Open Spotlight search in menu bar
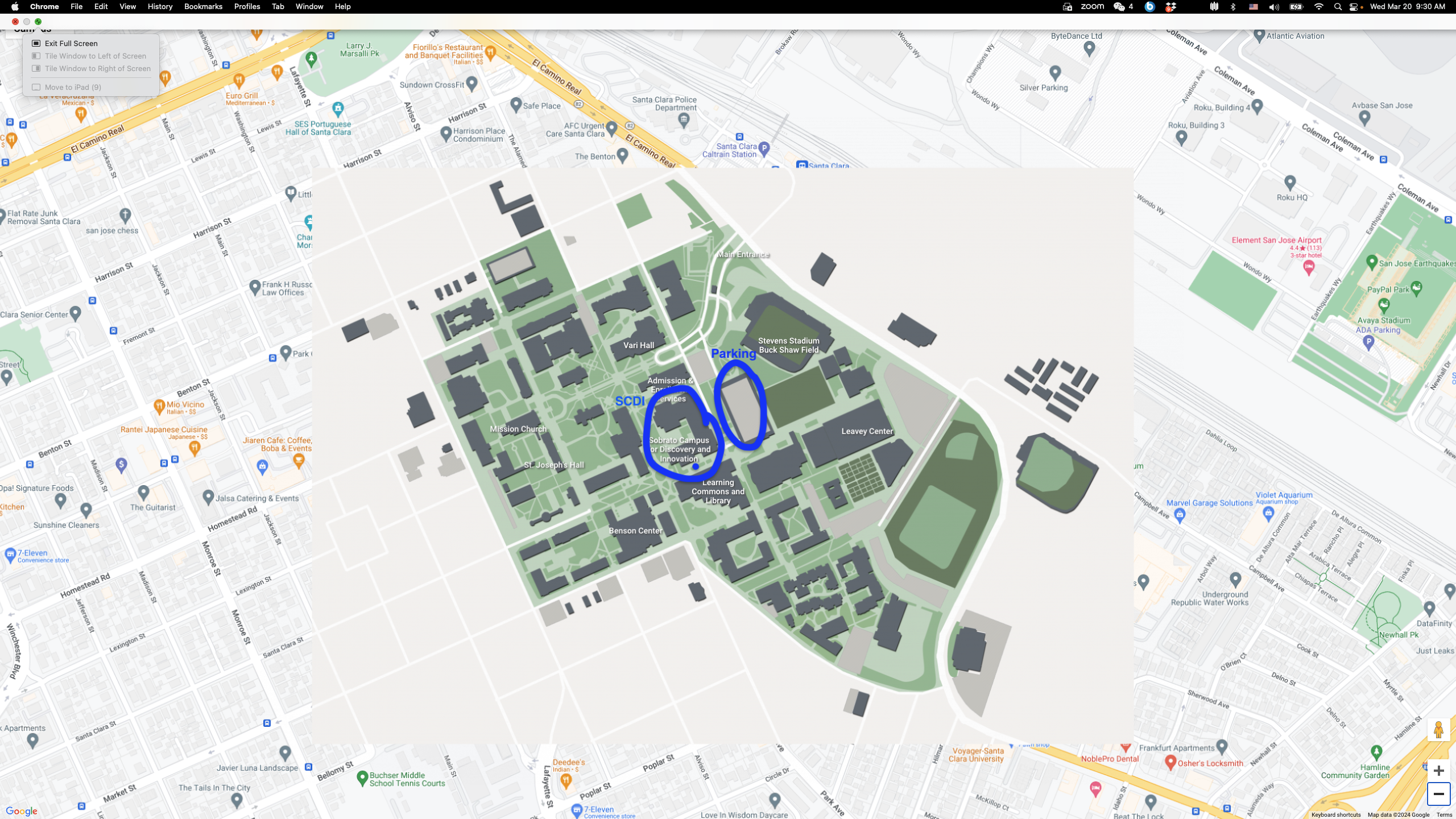This screenshot has width=1456, height=819. [1338, 7]
